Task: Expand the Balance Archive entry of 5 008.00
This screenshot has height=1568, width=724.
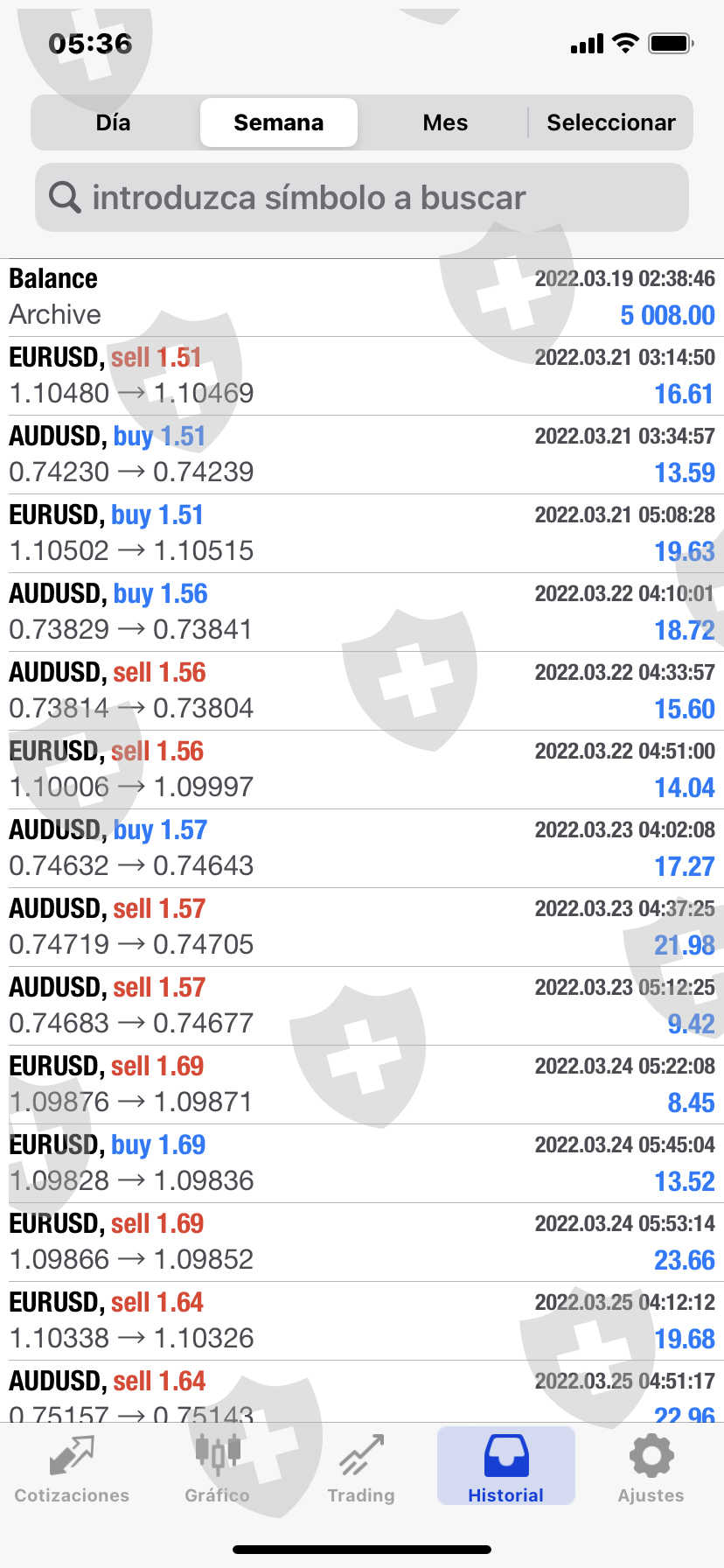Action: (x=362, y=297)
